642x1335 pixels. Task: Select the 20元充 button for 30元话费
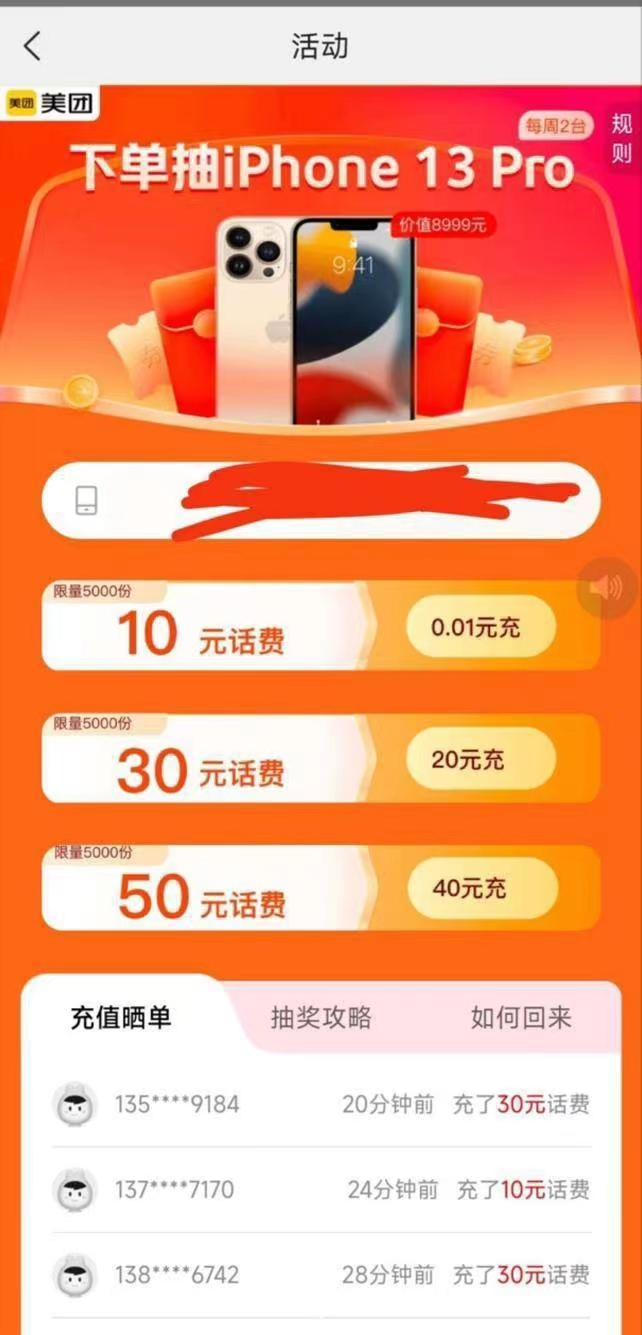[x=480, y=759]
